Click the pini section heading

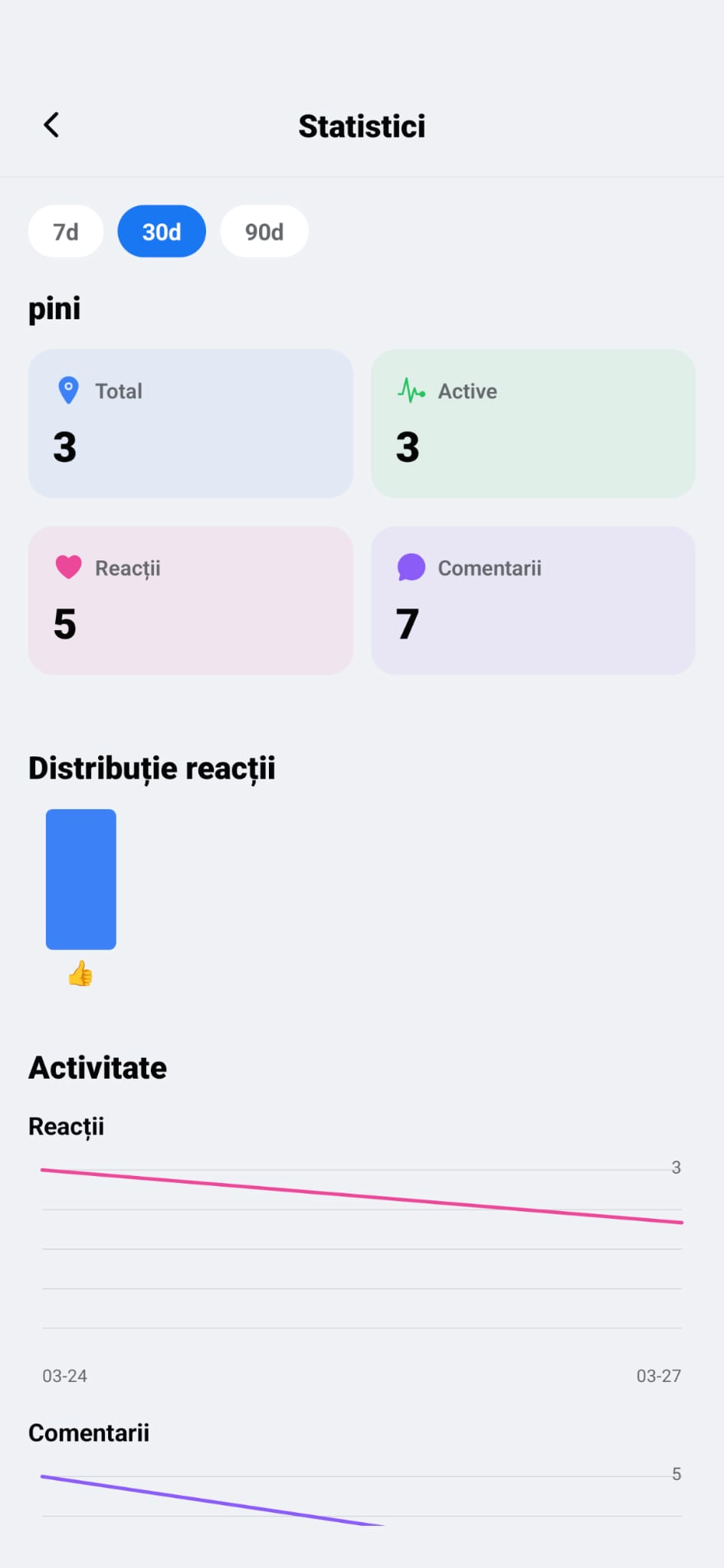54,309
